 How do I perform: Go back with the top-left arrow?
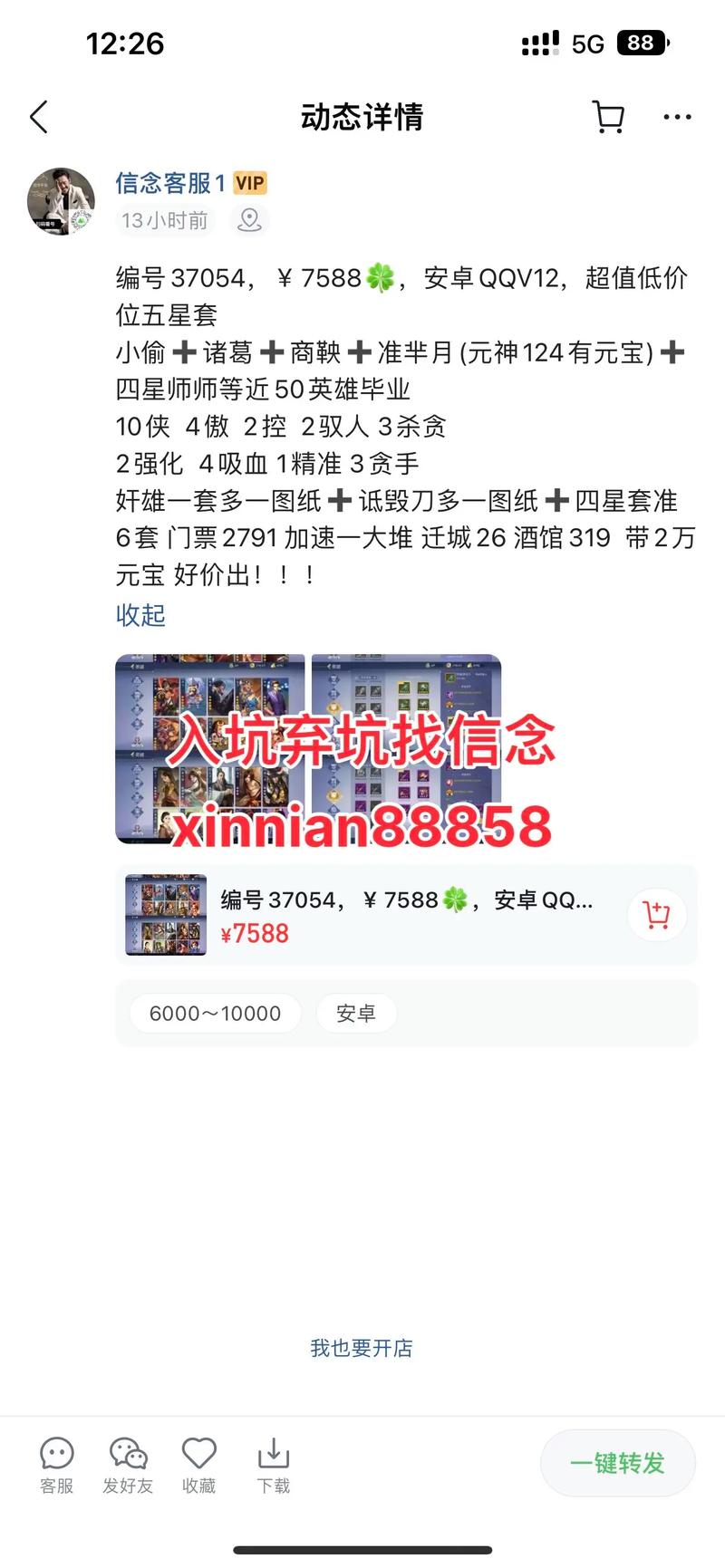point(39,118)
